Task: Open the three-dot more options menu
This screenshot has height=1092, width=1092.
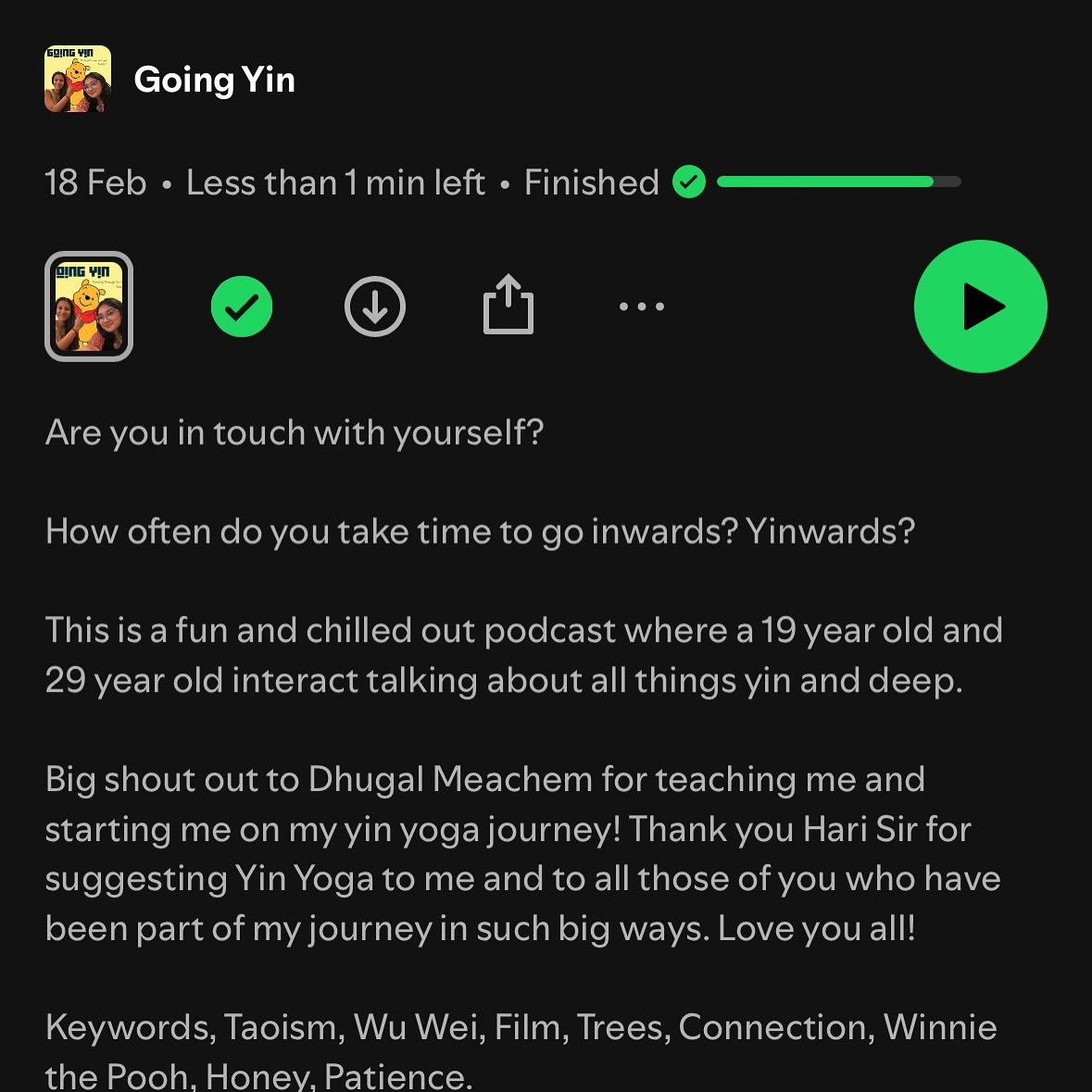Action: click(642, 307)
